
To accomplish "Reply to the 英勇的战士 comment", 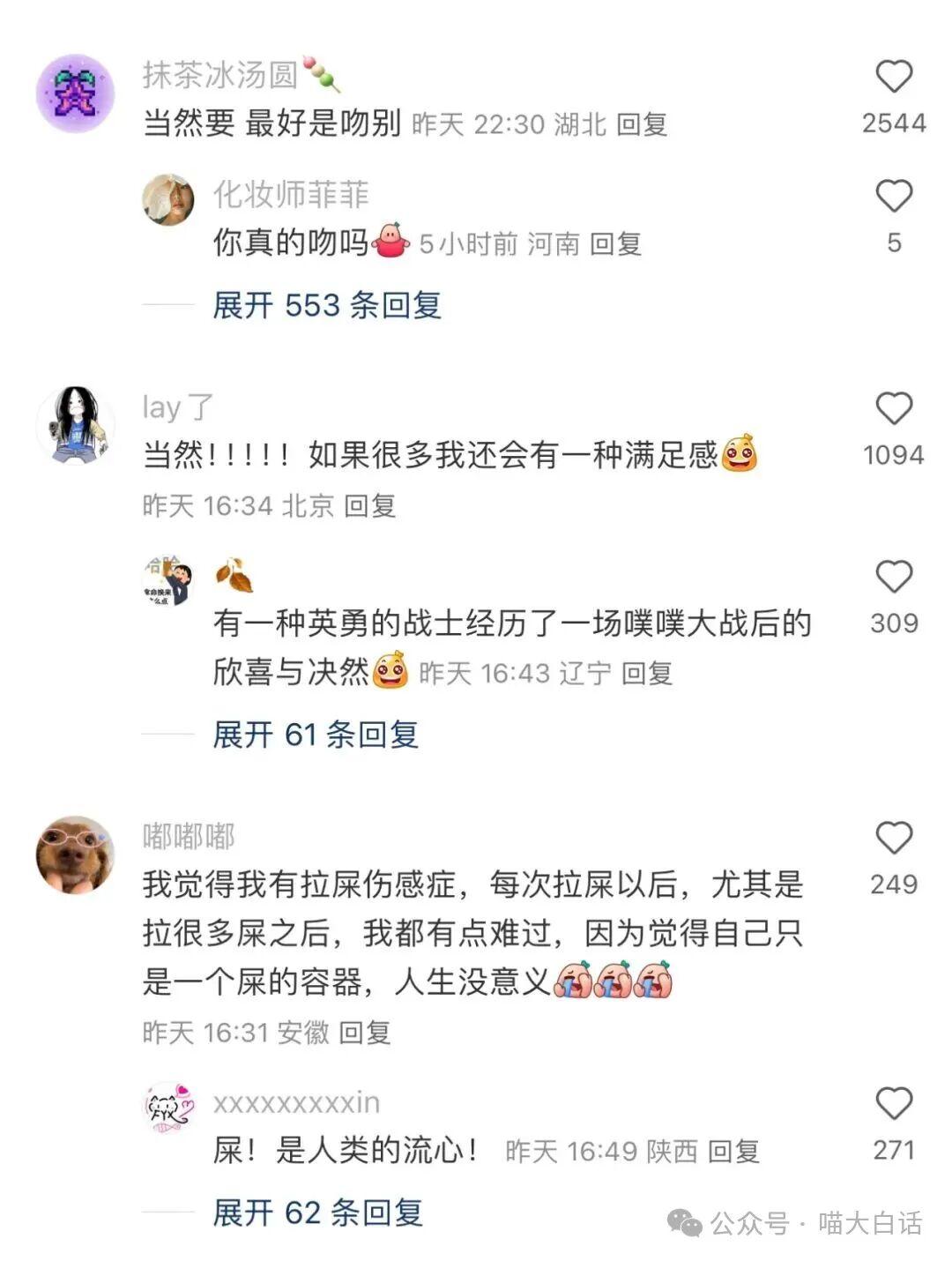I will [x=646, y=674].
